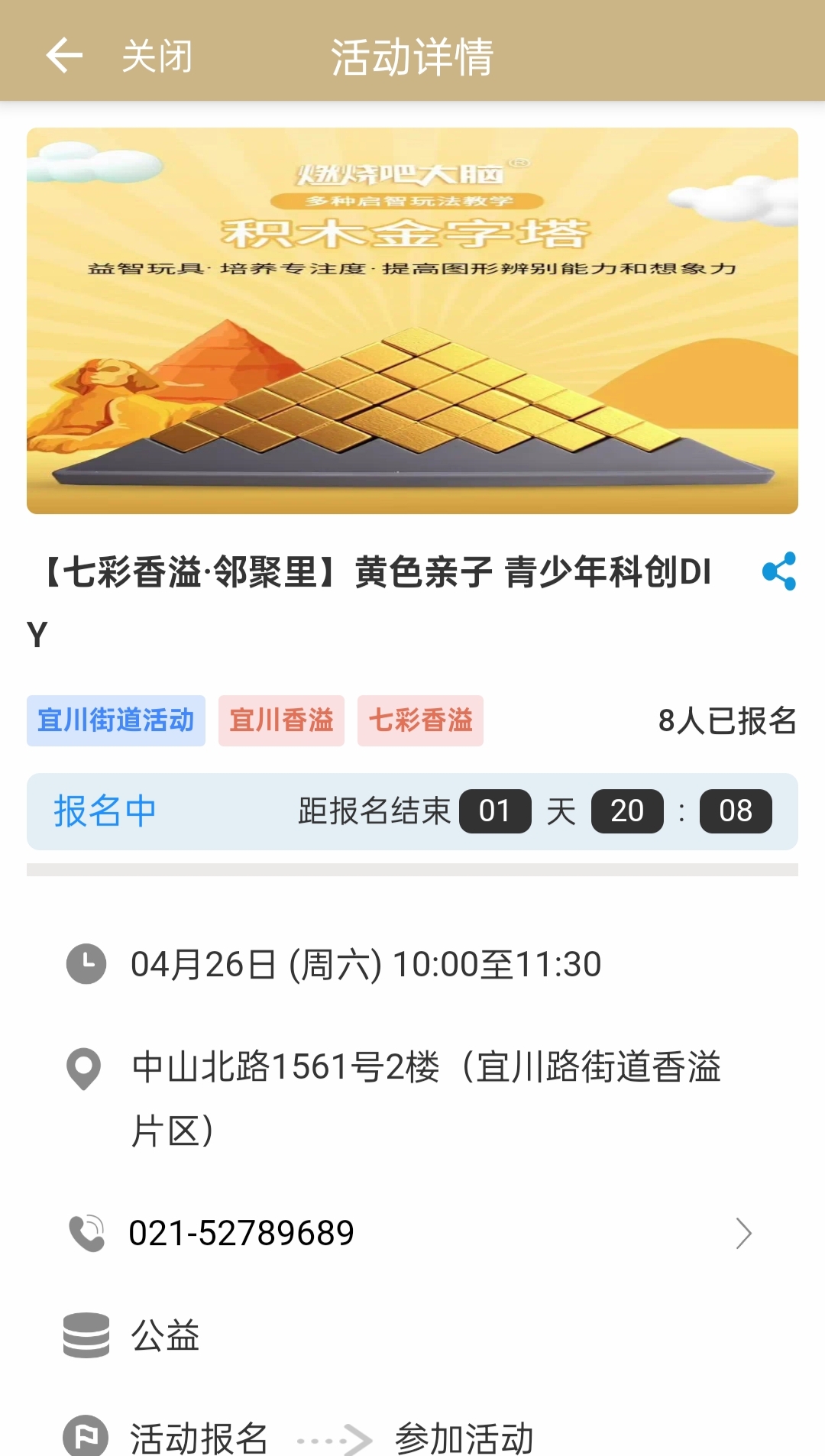Open the 宜川街道活动 tag

pos(116,720)
